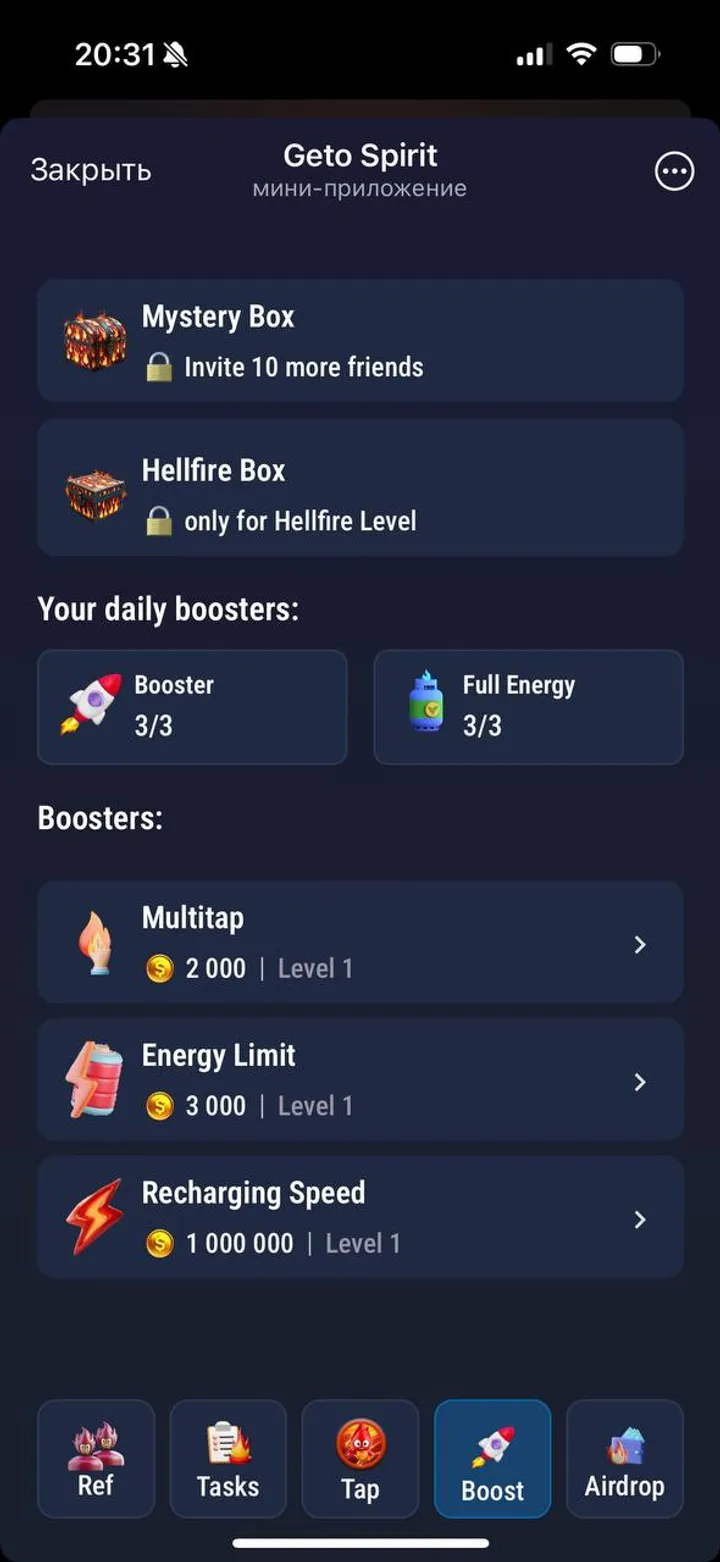720x1562 pixels.
Task: Select the Boost tab
Action: [492, 1459]
